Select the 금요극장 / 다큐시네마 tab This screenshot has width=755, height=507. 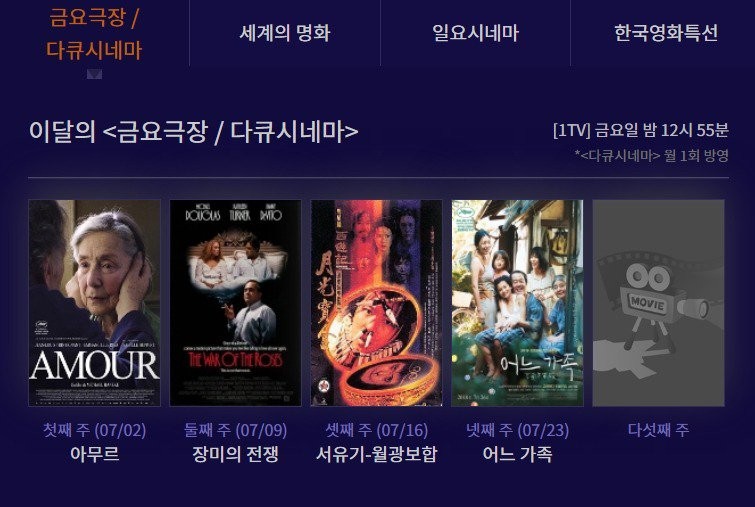(94, 34)
